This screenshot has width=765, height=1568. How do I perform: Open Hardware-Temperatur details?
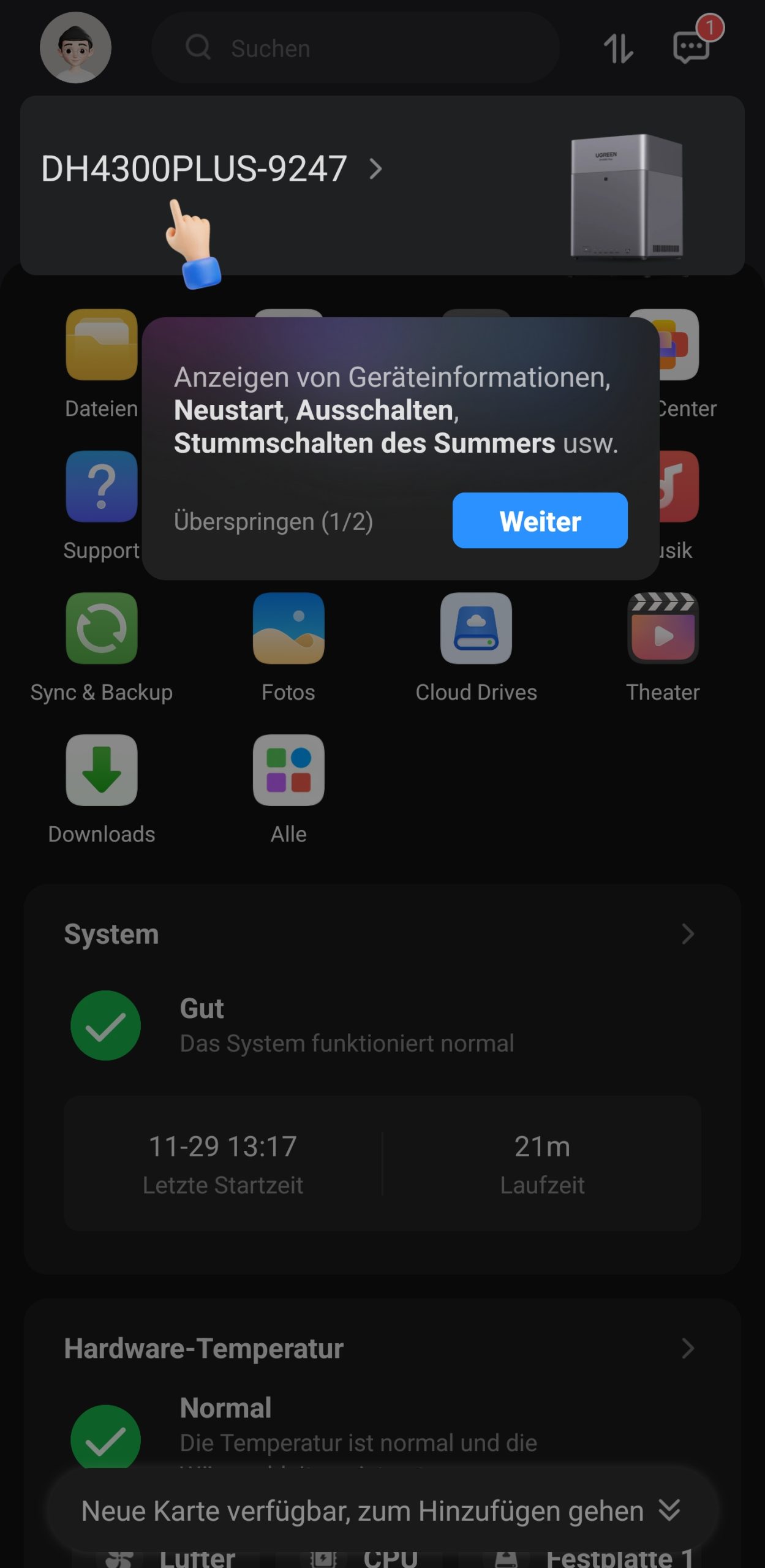pyautogui.click(x=687, y=1348)
